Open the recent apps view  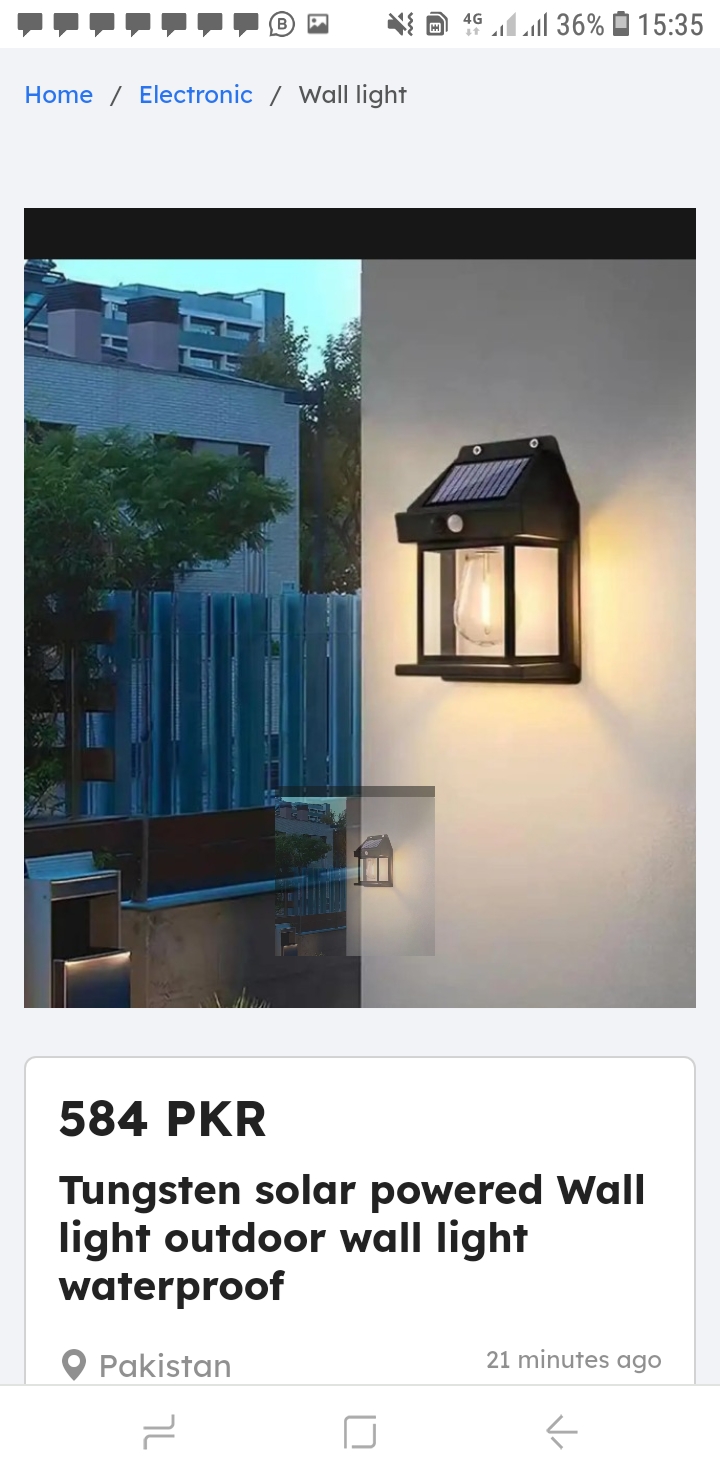(x=159, y=1432)
